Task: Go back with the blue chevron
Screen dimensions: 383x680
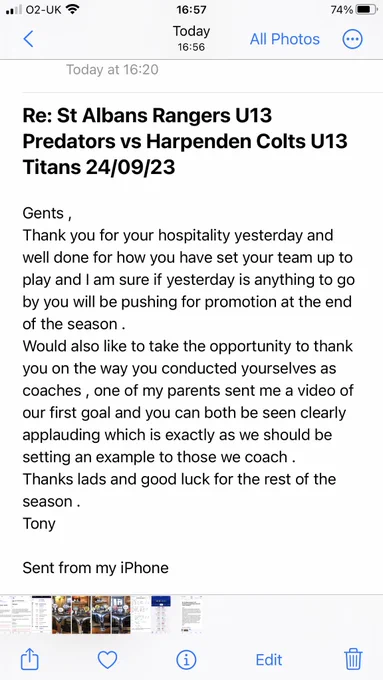Action: pyautogui.click(x=28, y=39)
